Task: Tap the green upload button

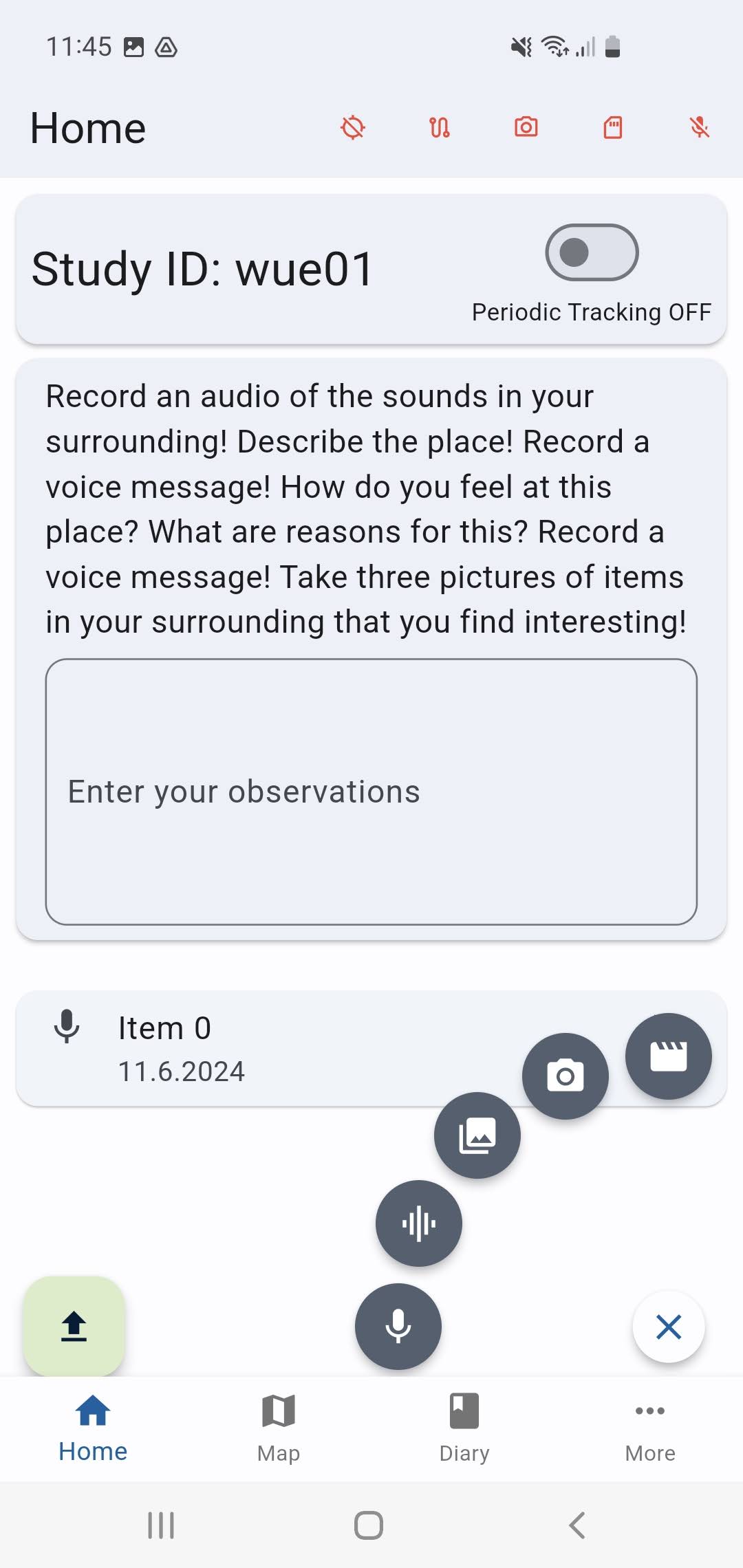Action: coord(74,1326)
